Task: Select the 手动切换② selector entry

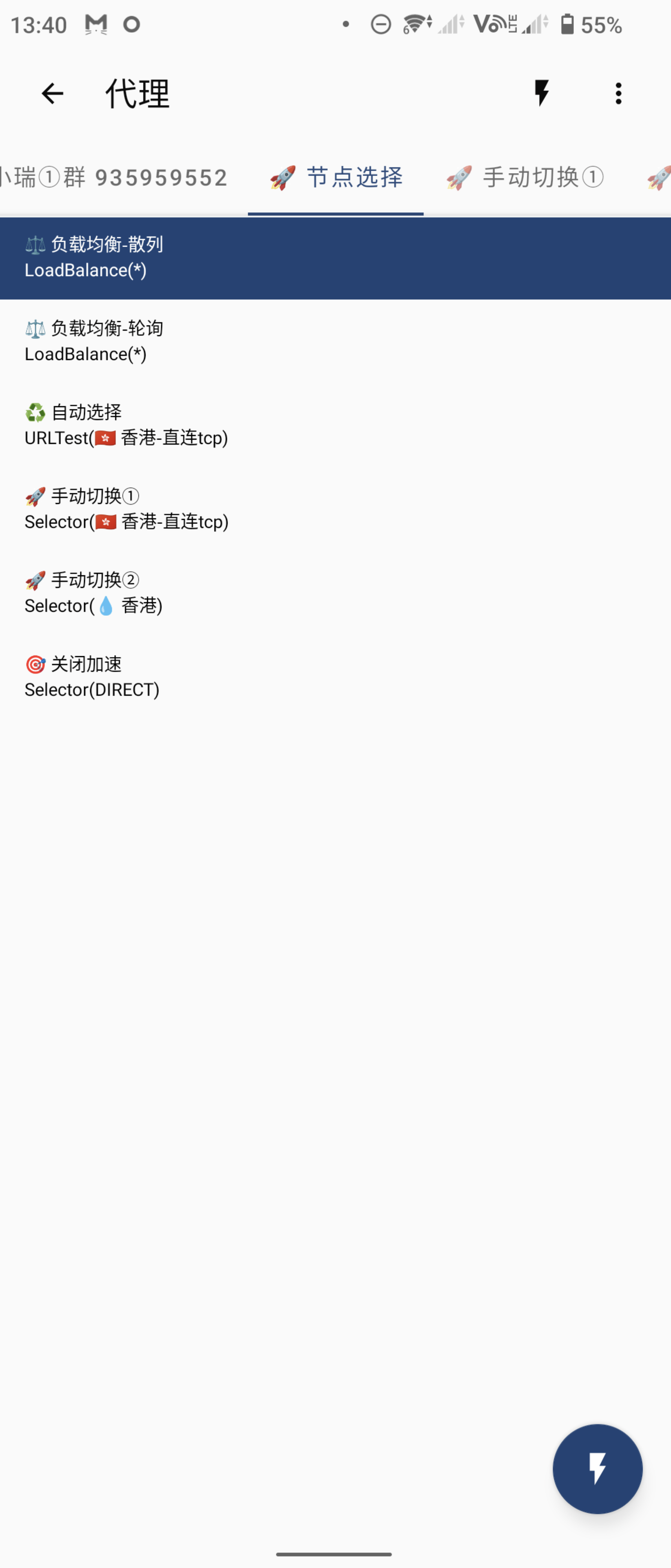Action: 243,592
